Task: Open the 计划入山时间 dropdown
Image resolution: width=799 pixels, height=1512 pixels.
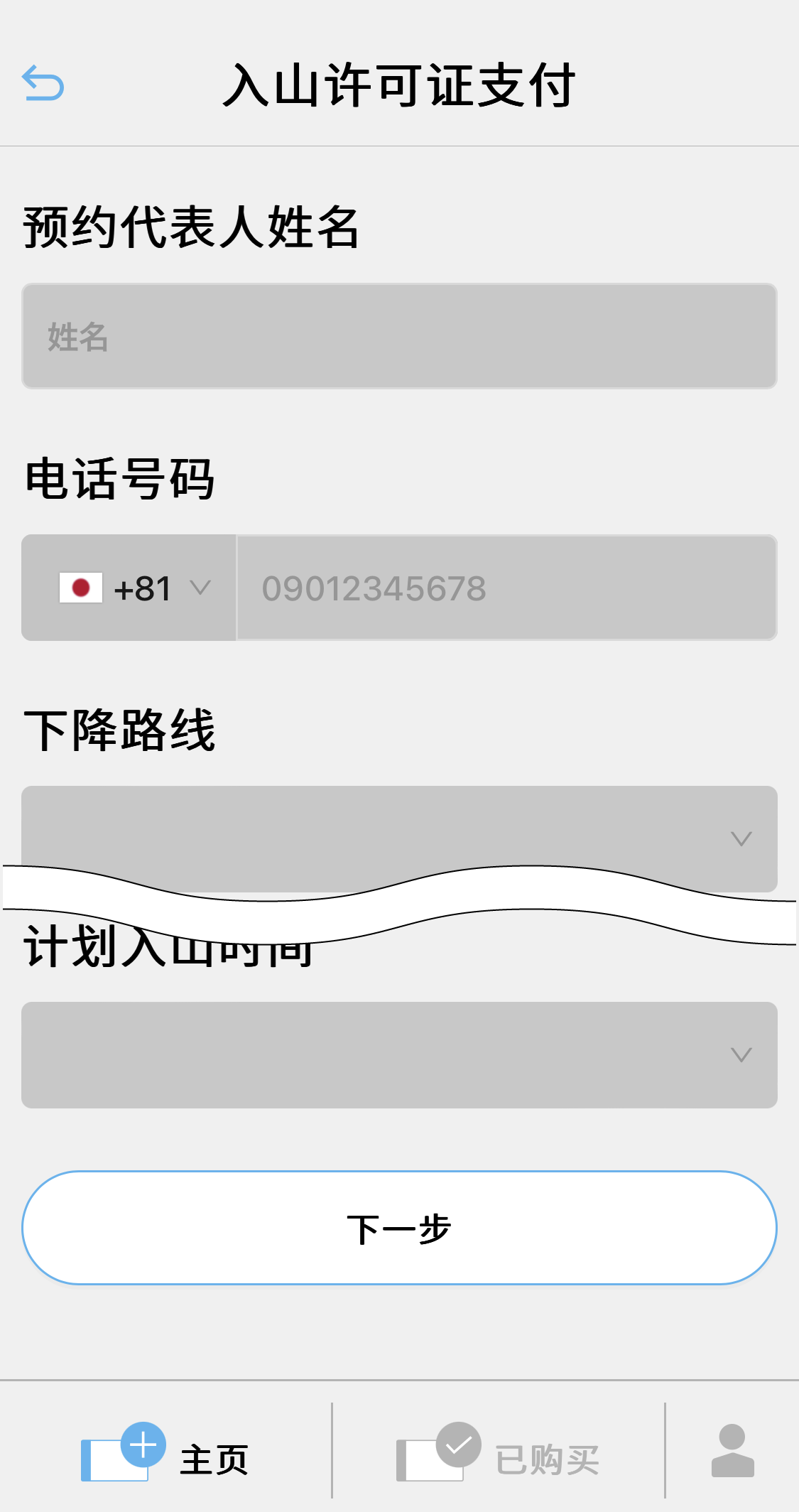Action: (x=399, y=1055)
